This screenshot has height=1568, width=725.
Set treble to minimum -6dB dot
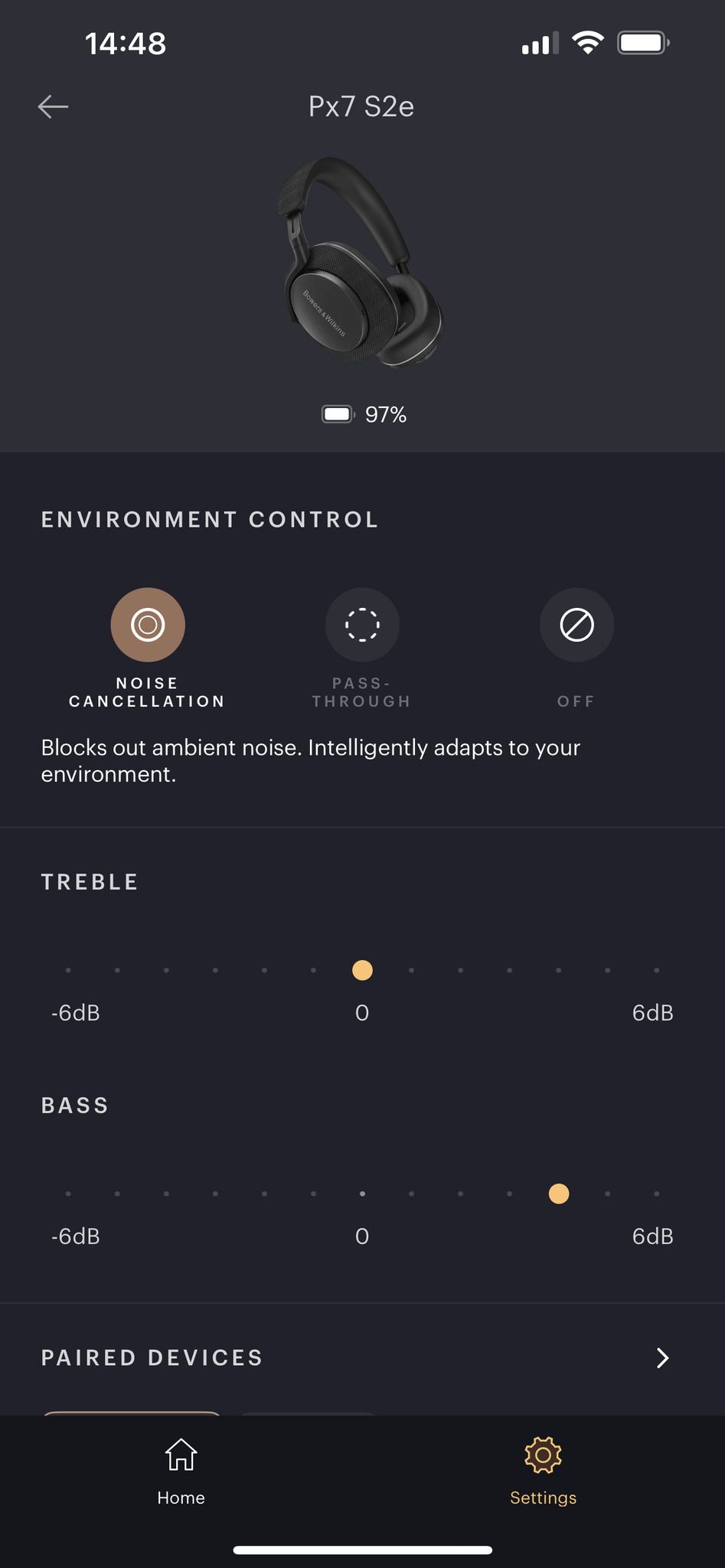pos(69,970)
